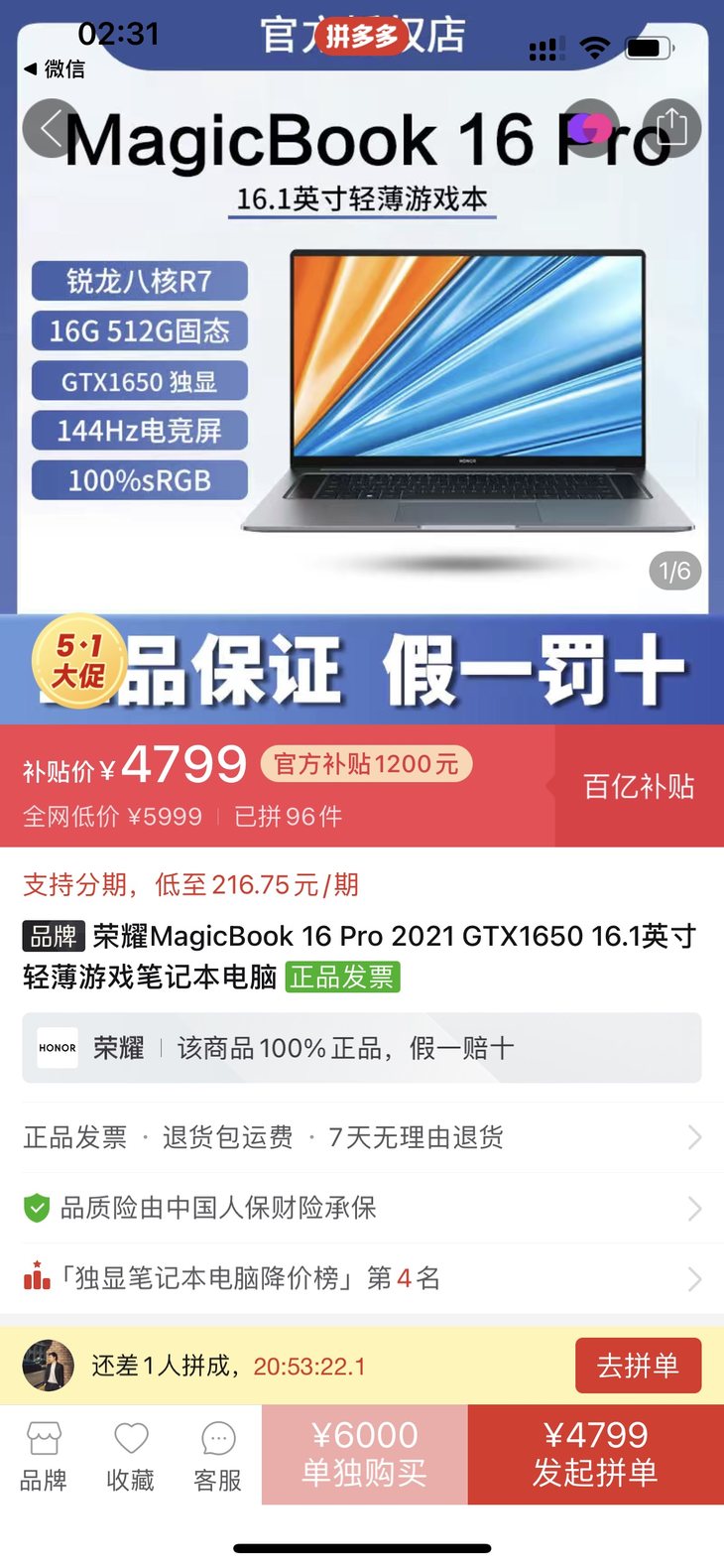Open the 品牌 store page
724x1568 pixels.
pos(44,1457)
